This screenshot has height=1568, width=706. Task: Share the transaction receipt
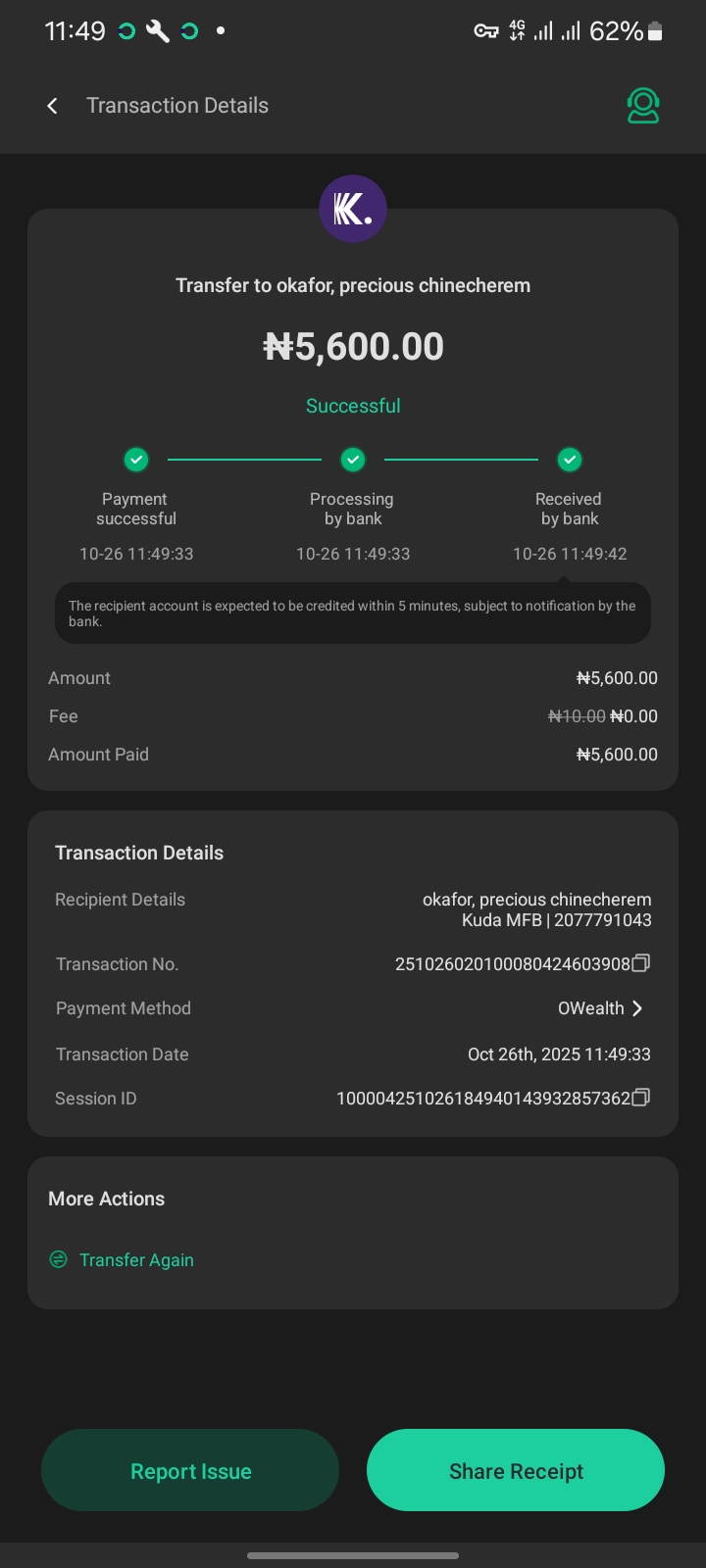tap(516, 1471)
